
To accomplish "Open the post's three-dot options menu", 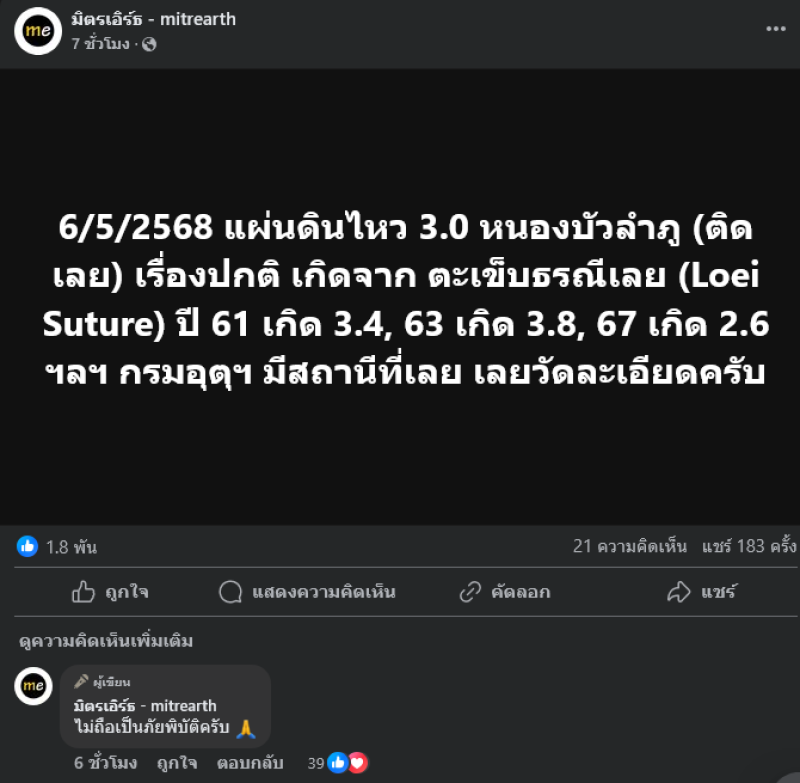I will 776,29.
